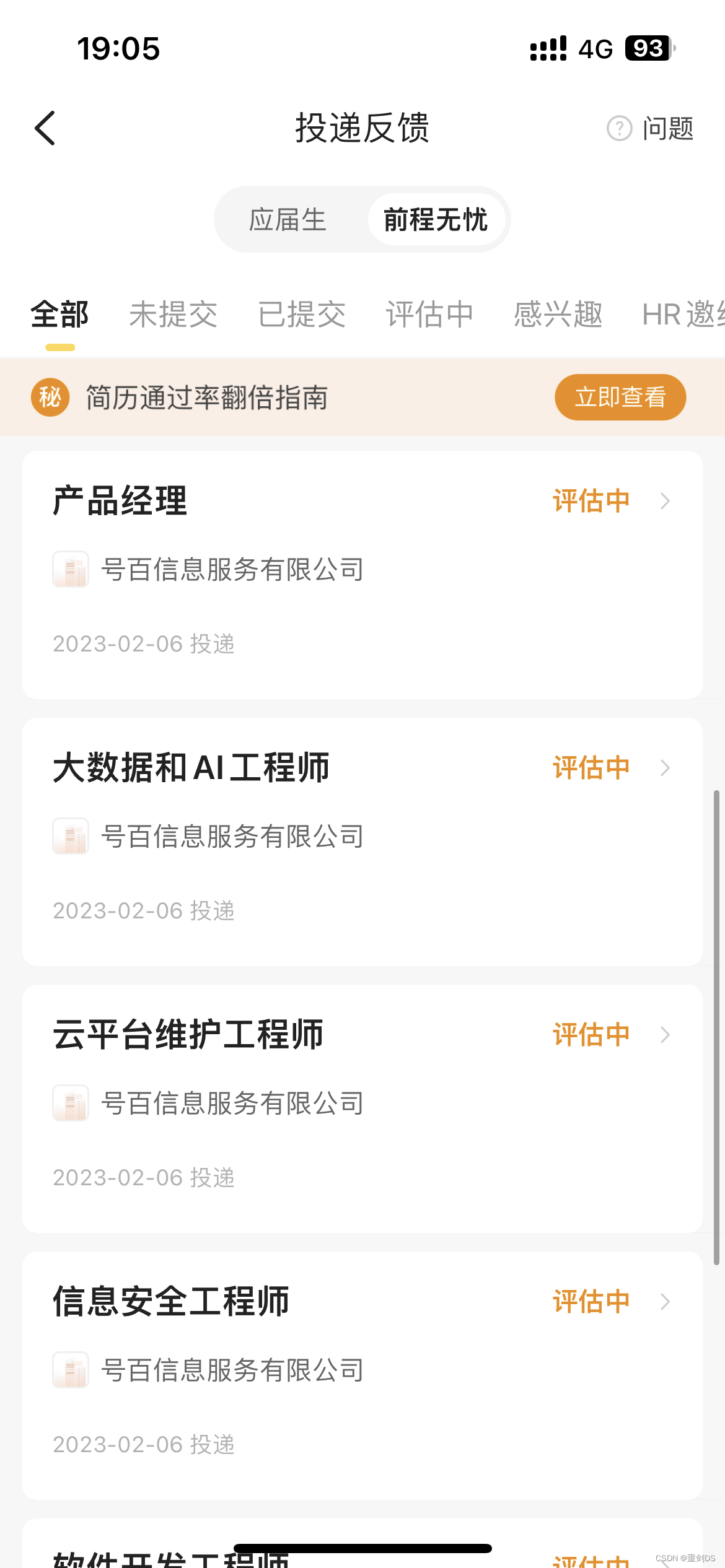
Task: Show the HR 邀约 tab
Action: coord(682,315)
